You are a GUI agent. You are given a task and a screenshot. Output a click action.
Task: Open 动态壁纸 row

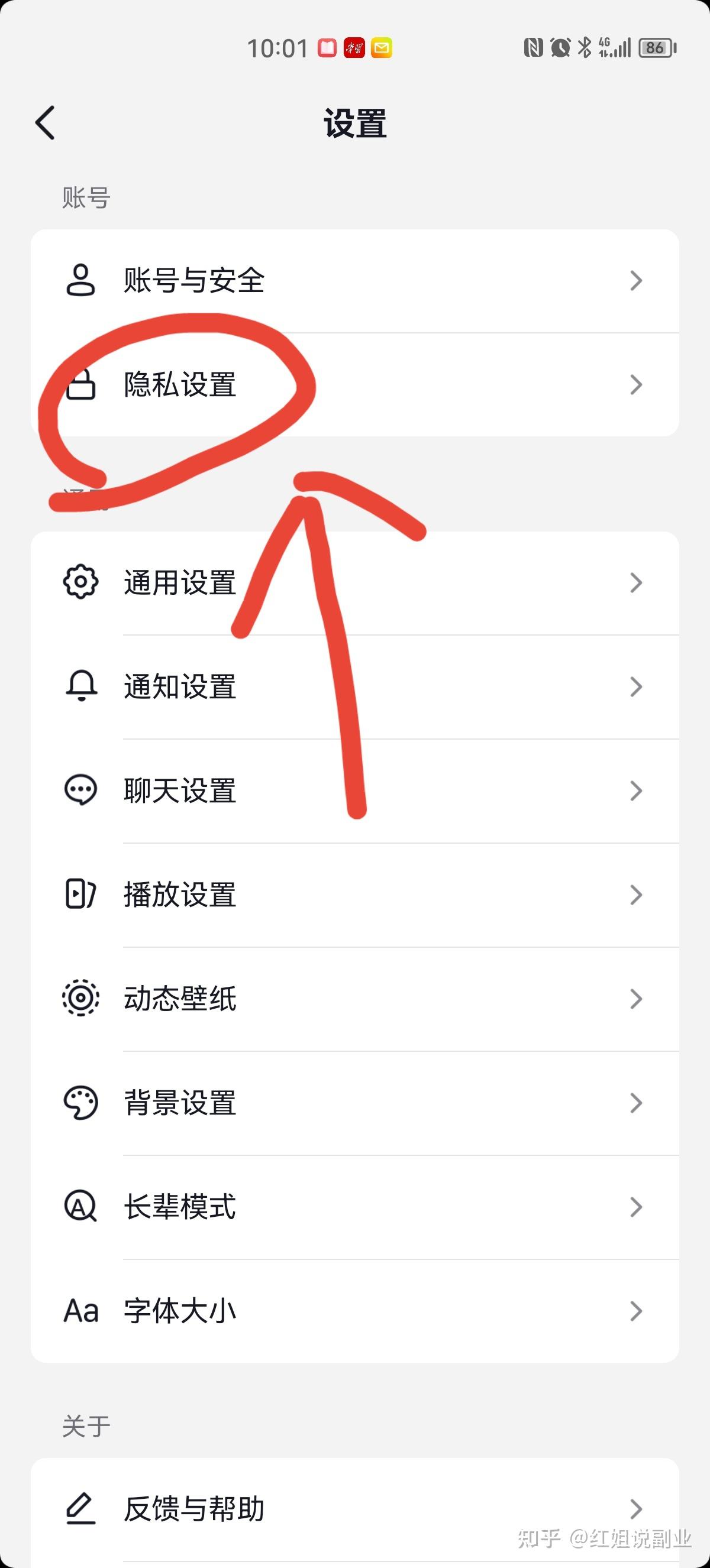[x=354, y=999]
